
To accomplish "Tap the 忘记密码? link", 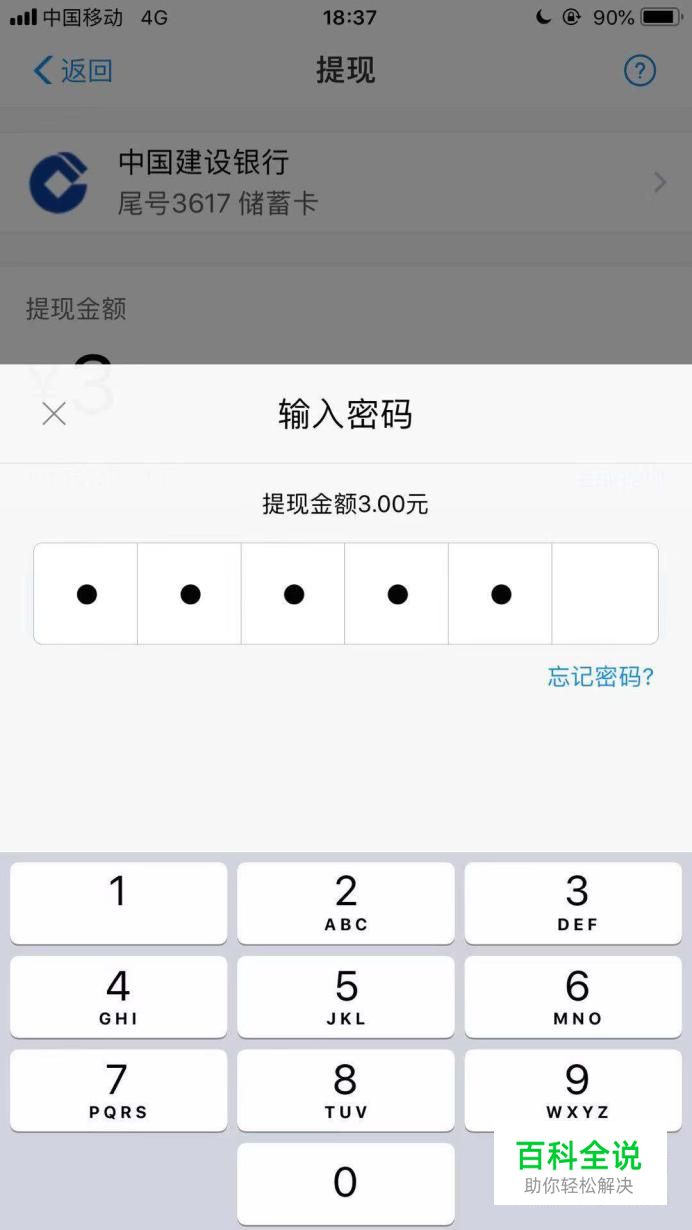I will tap(601, 677).
